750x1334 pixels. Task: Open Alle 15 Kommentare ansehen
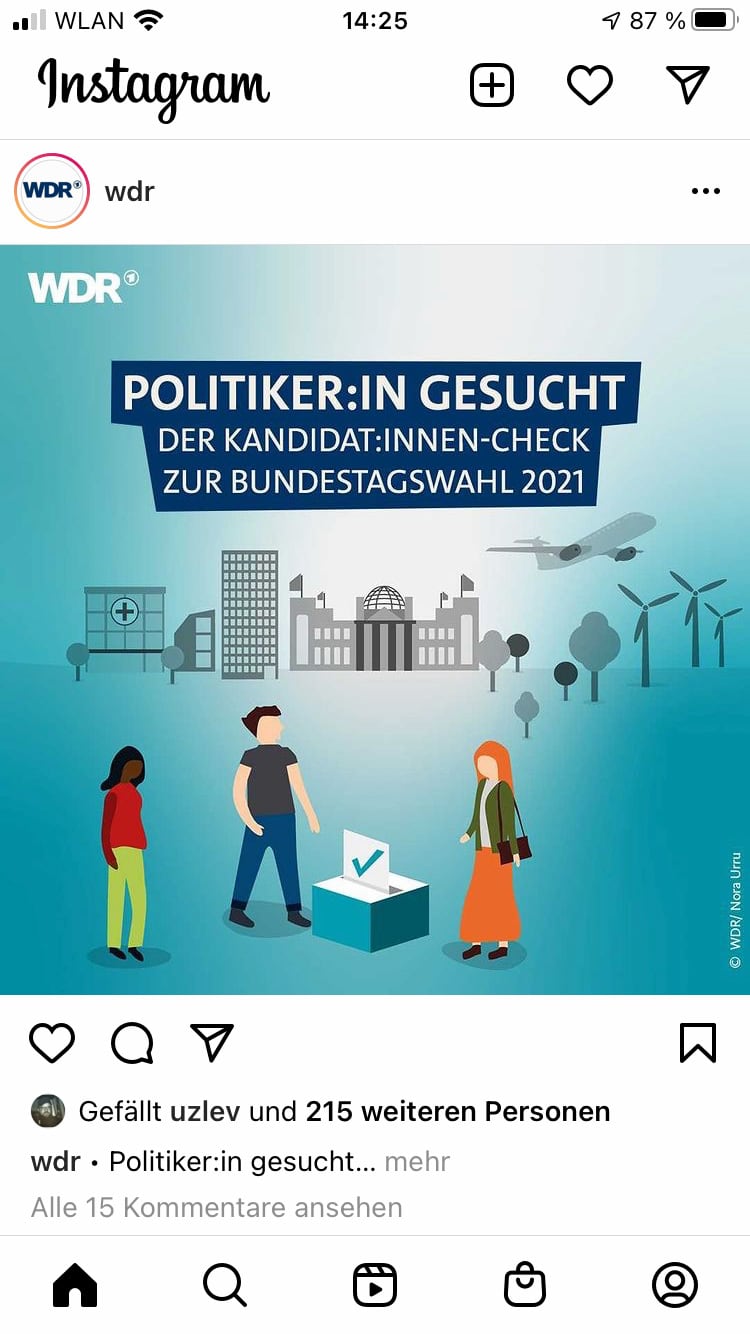coord(216,1207)
